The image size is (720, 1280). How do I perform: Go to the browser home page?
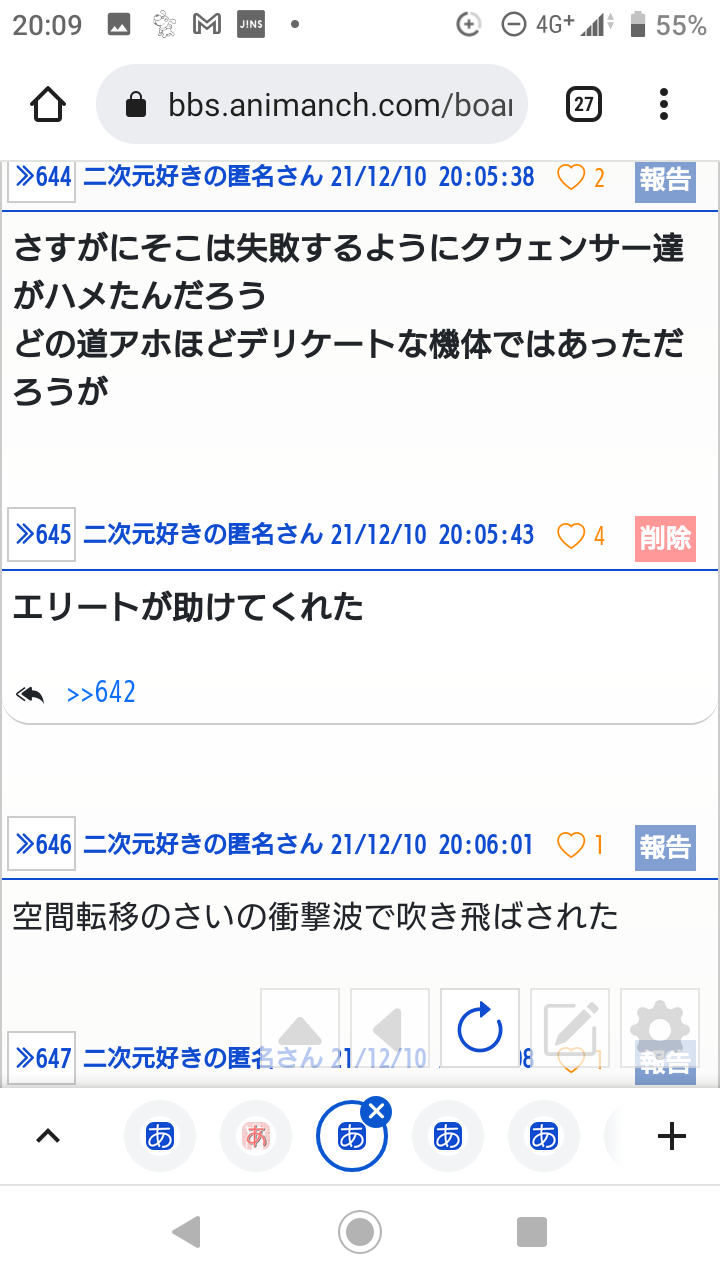click(x=48, y=105)
